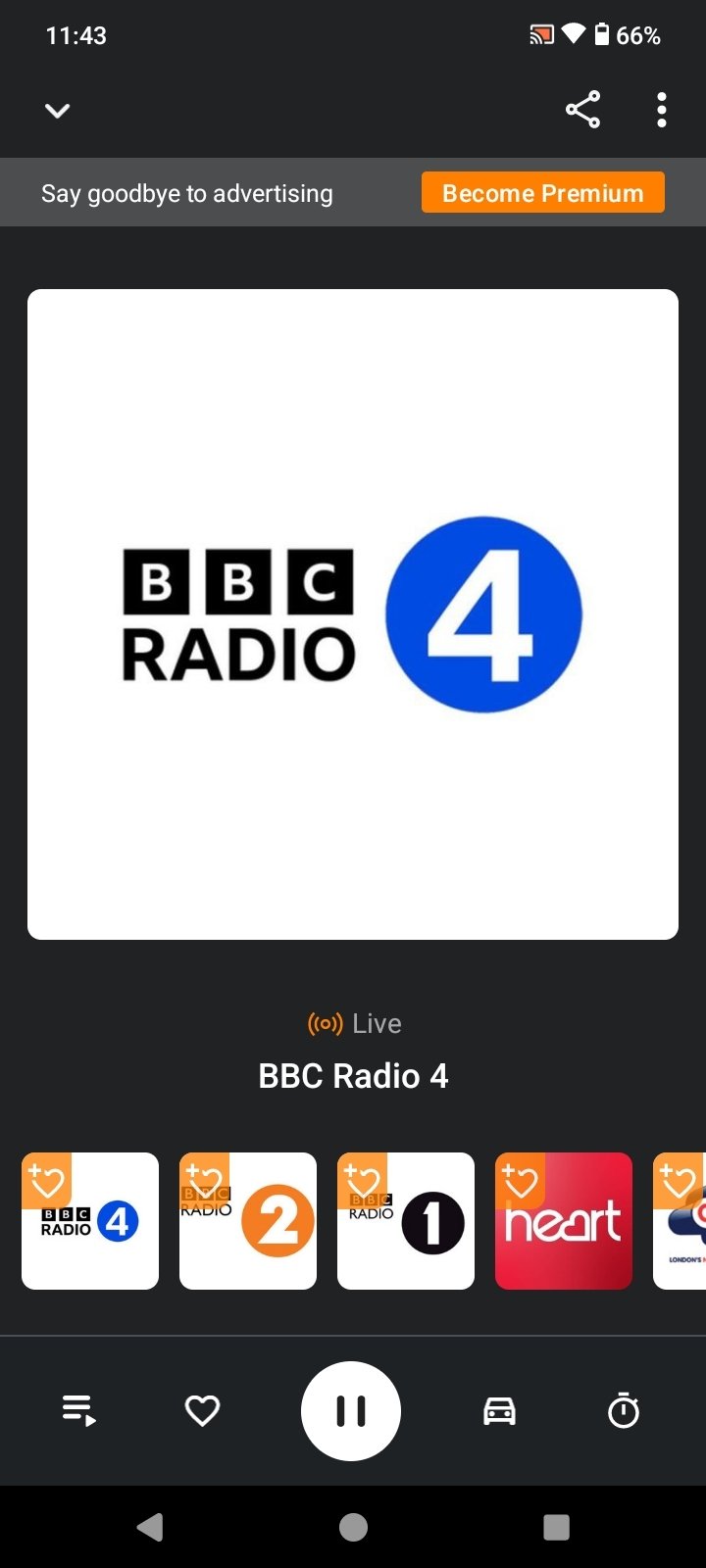Viewport: 706px width, 1568px height.
Task: Open the playlist queue icon
Action: 79,1411
